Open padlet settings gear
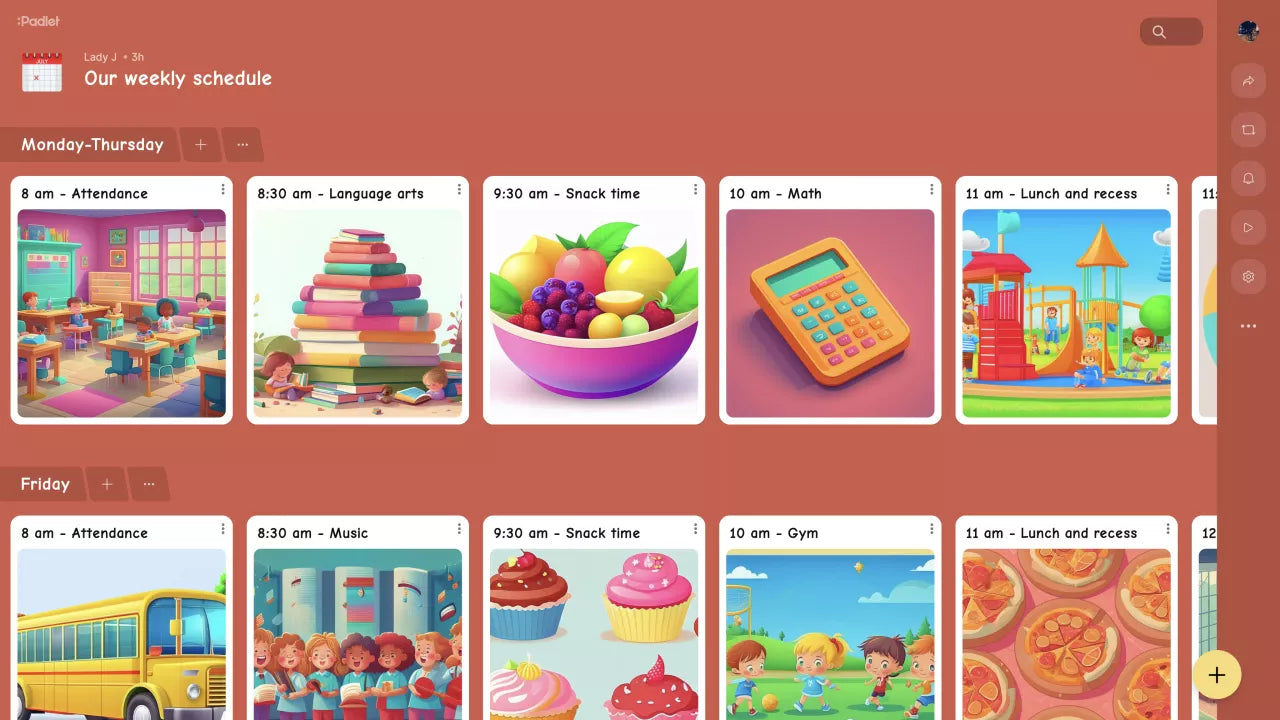Viewport: 1280px width, 720px height. 1248,276
